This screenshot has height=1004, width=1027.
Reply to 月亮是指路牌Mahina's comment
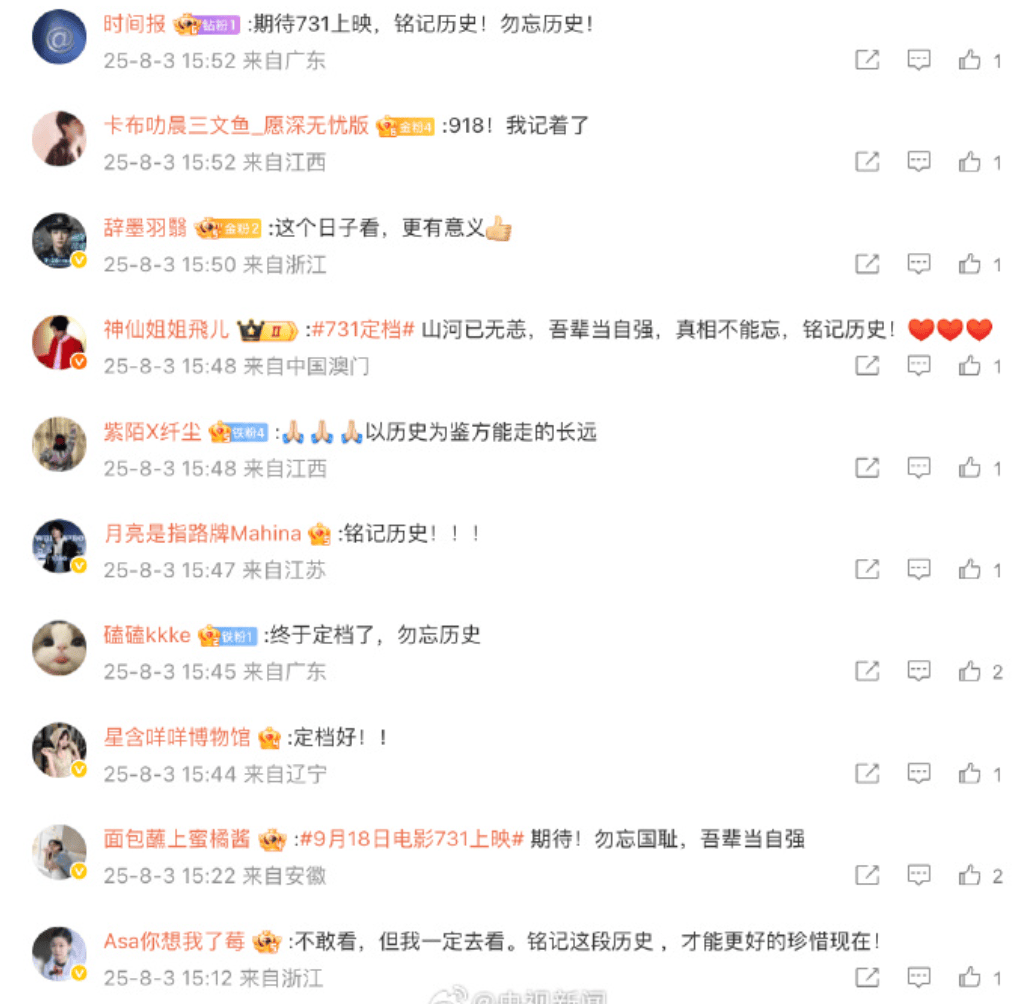click(x=918, y=571)
